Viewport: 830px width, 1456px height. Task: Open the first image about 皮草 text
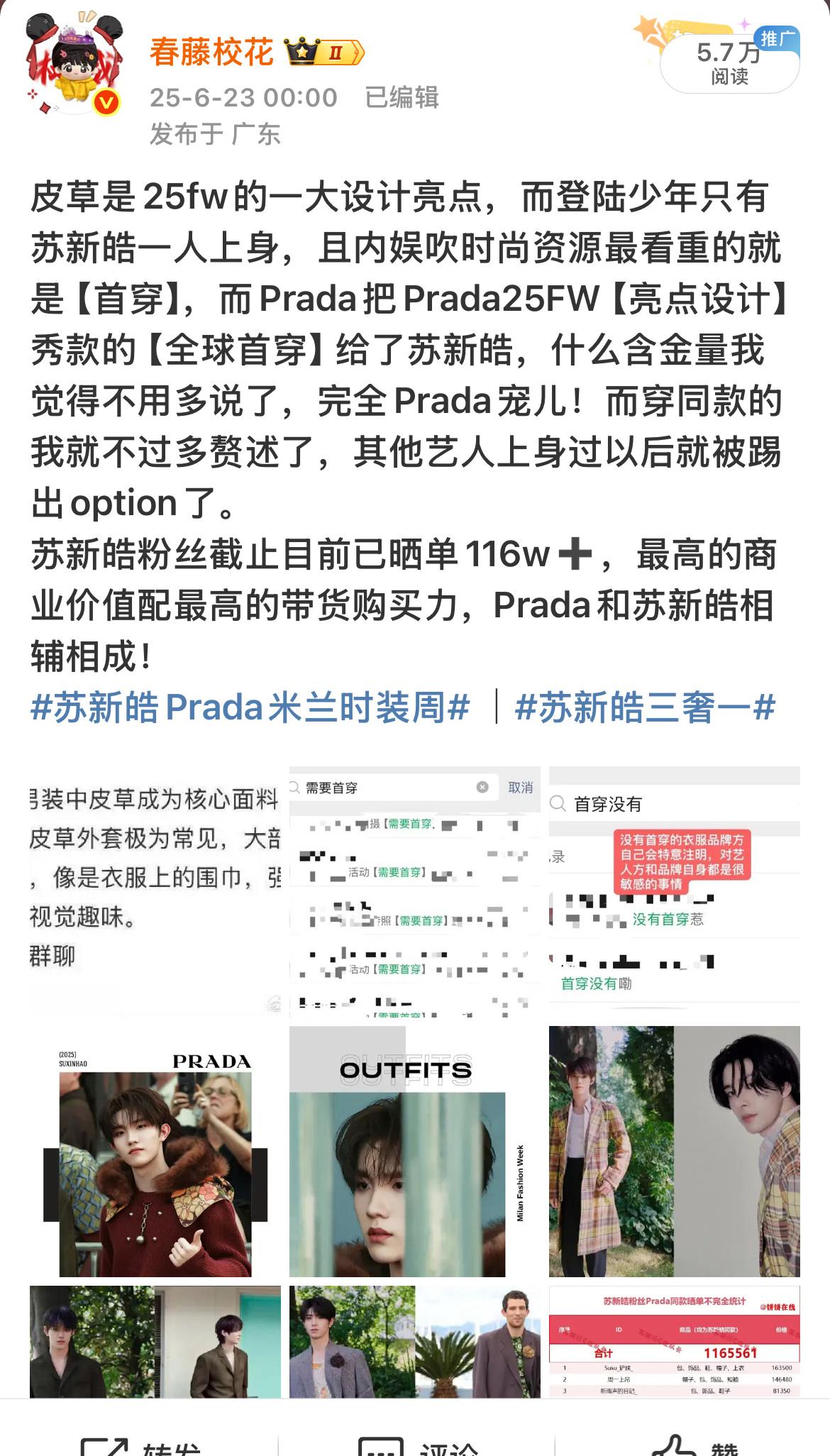coord(155,892)
